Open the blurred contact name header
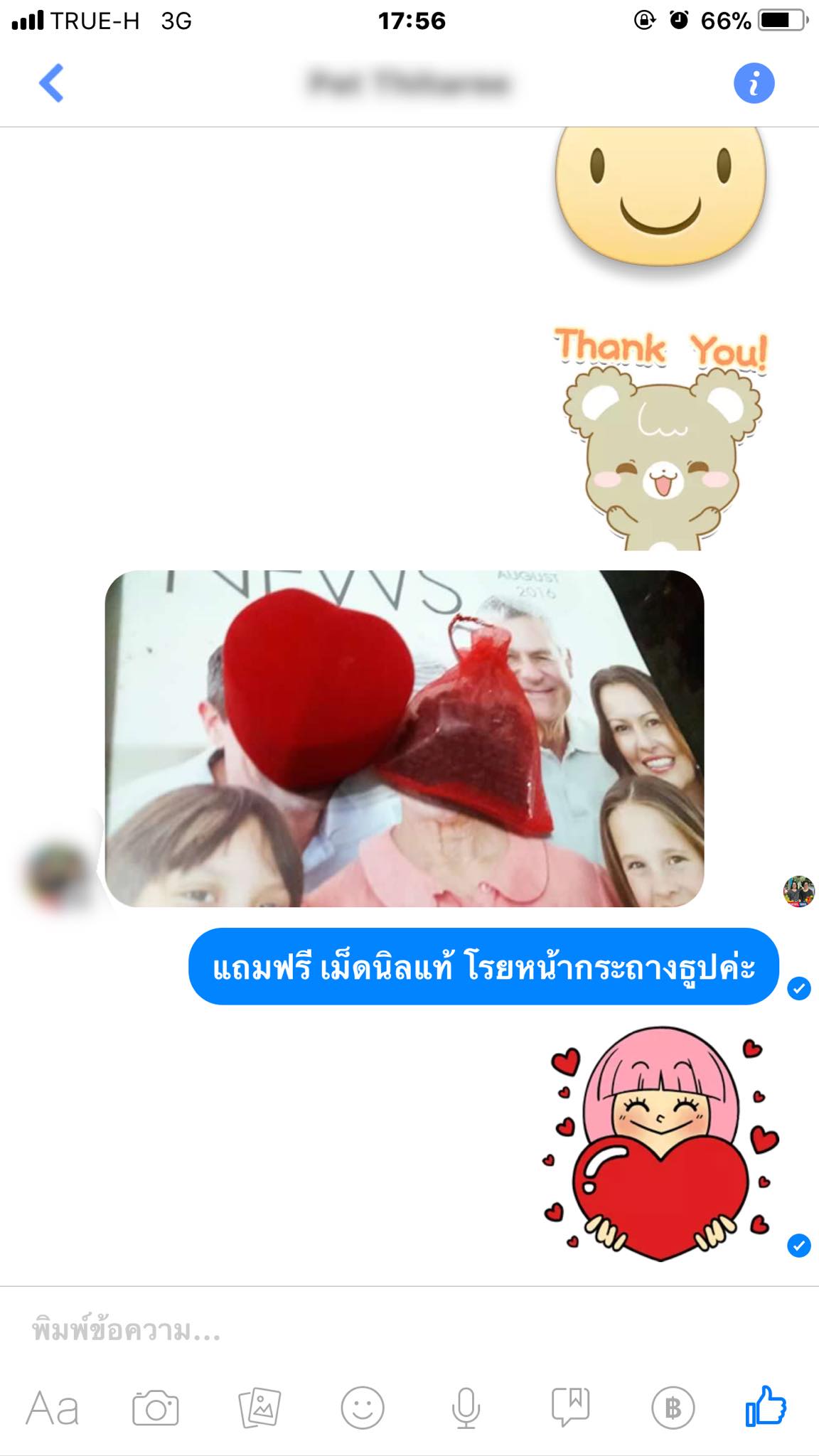 pyautogui.click(x=409, y=83)
